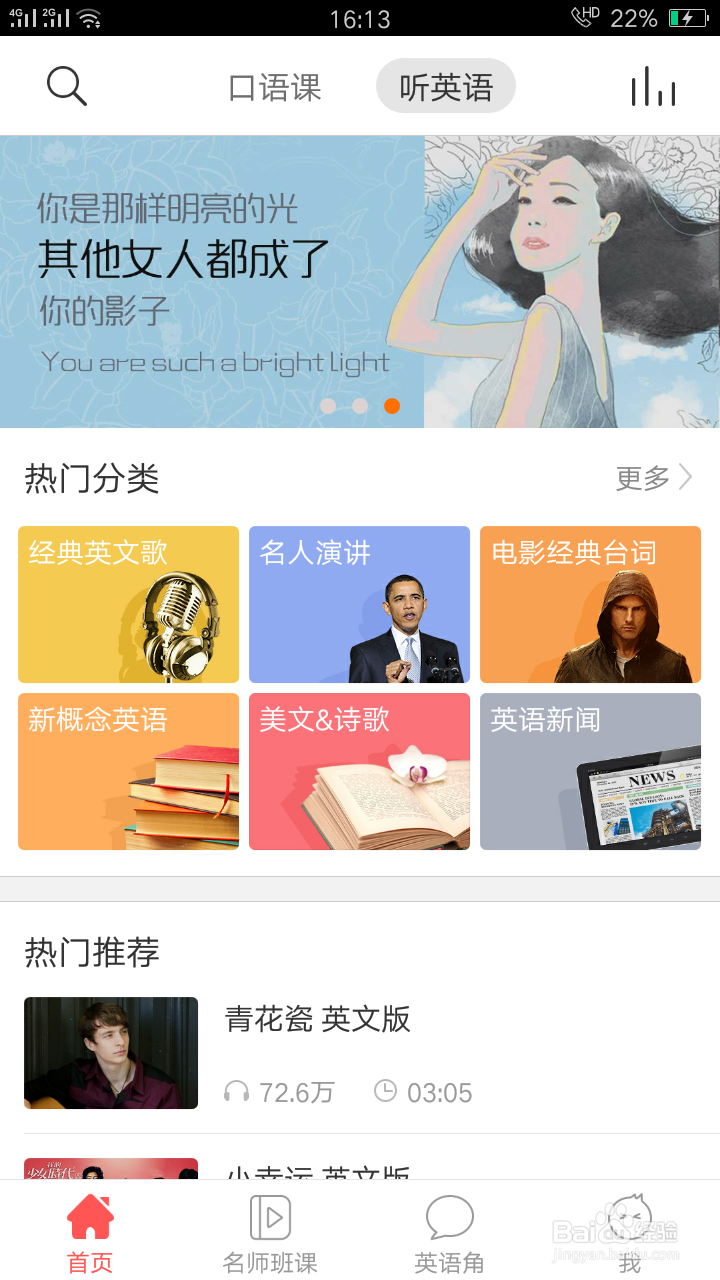Viewport: 720px width, 1280px height.
Task: Switch to the 听英语 tab
Action: 445,87
